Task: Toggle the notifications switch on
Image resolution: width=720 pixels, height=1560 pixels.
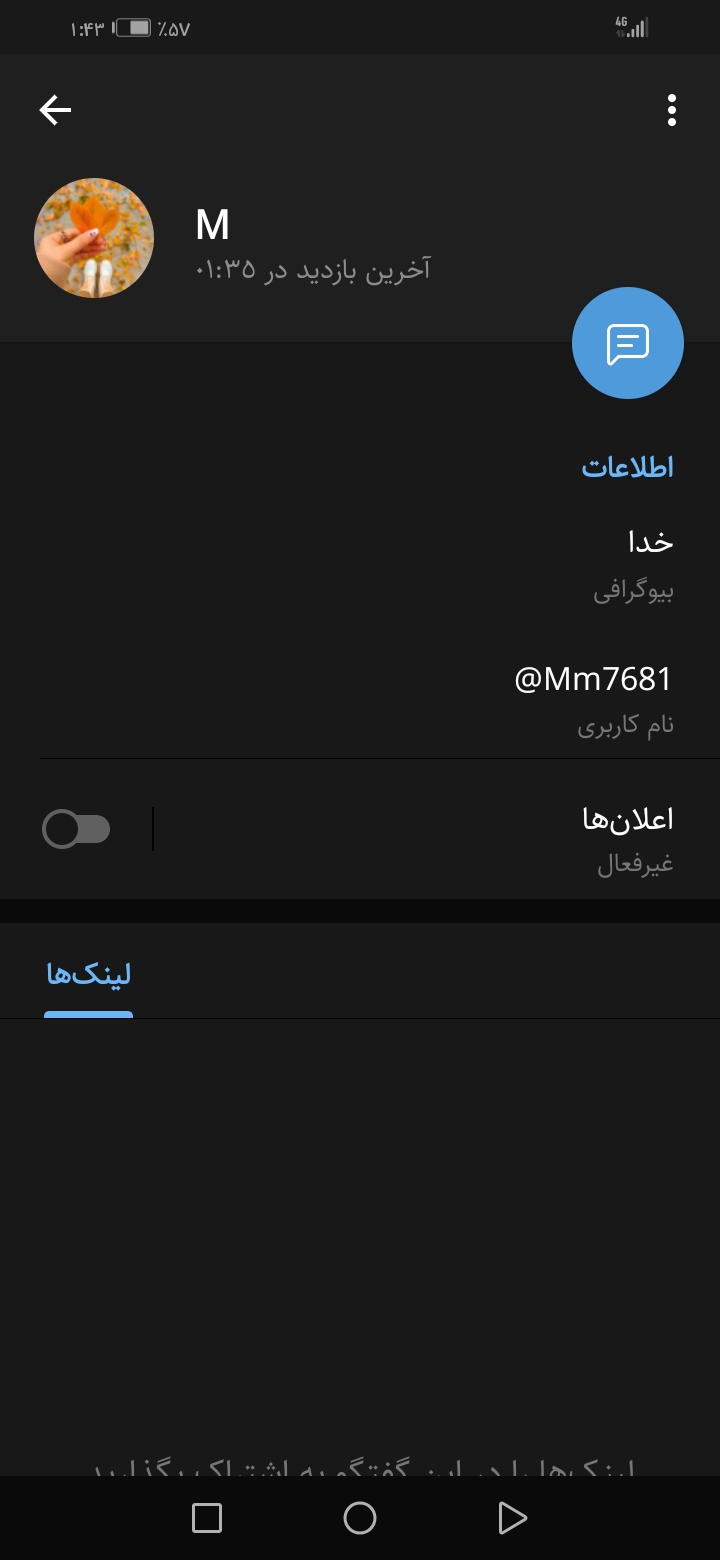Action: point(77,829)
